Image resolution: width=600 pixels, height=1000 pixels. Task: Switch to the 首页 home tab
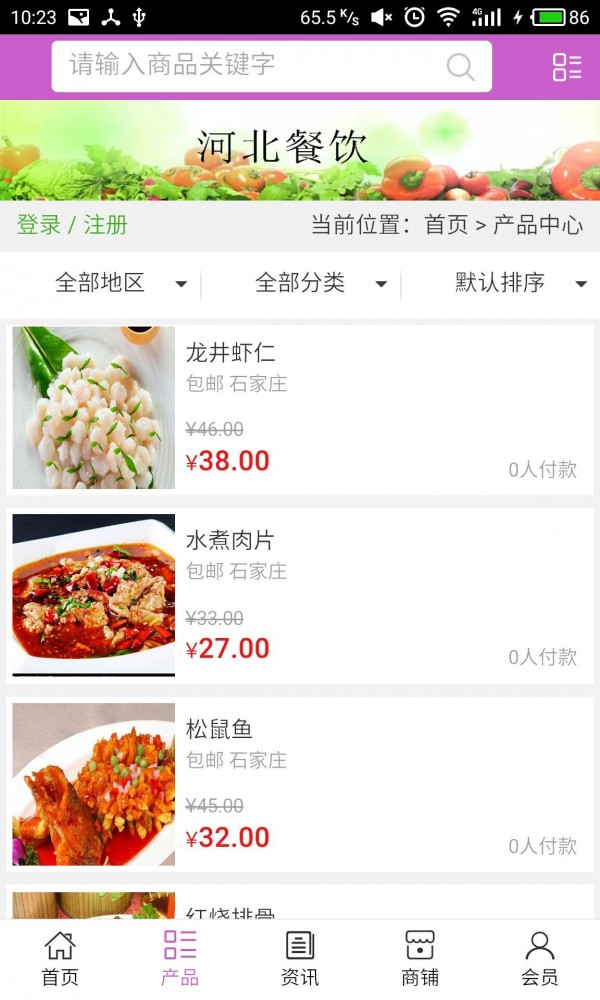click(60, 958)
